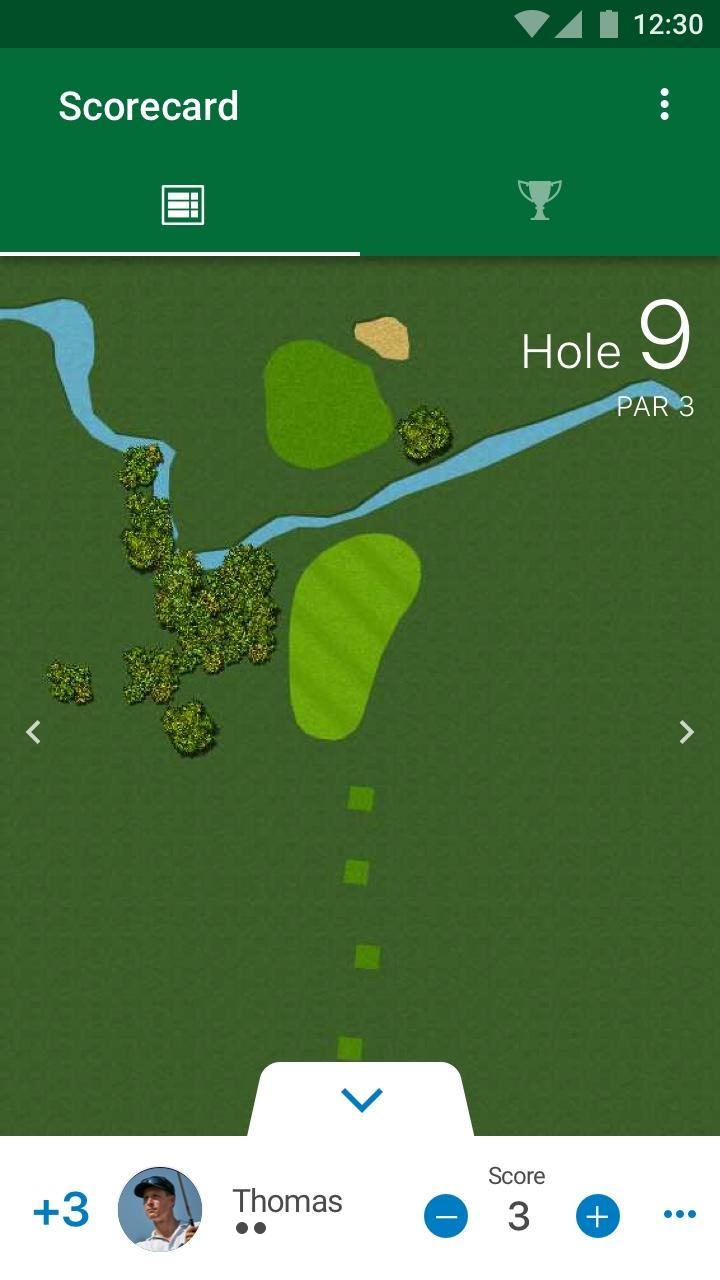720x1280 pixels.
Task: Tap the Score value 3
Action: coord(518,1217)
